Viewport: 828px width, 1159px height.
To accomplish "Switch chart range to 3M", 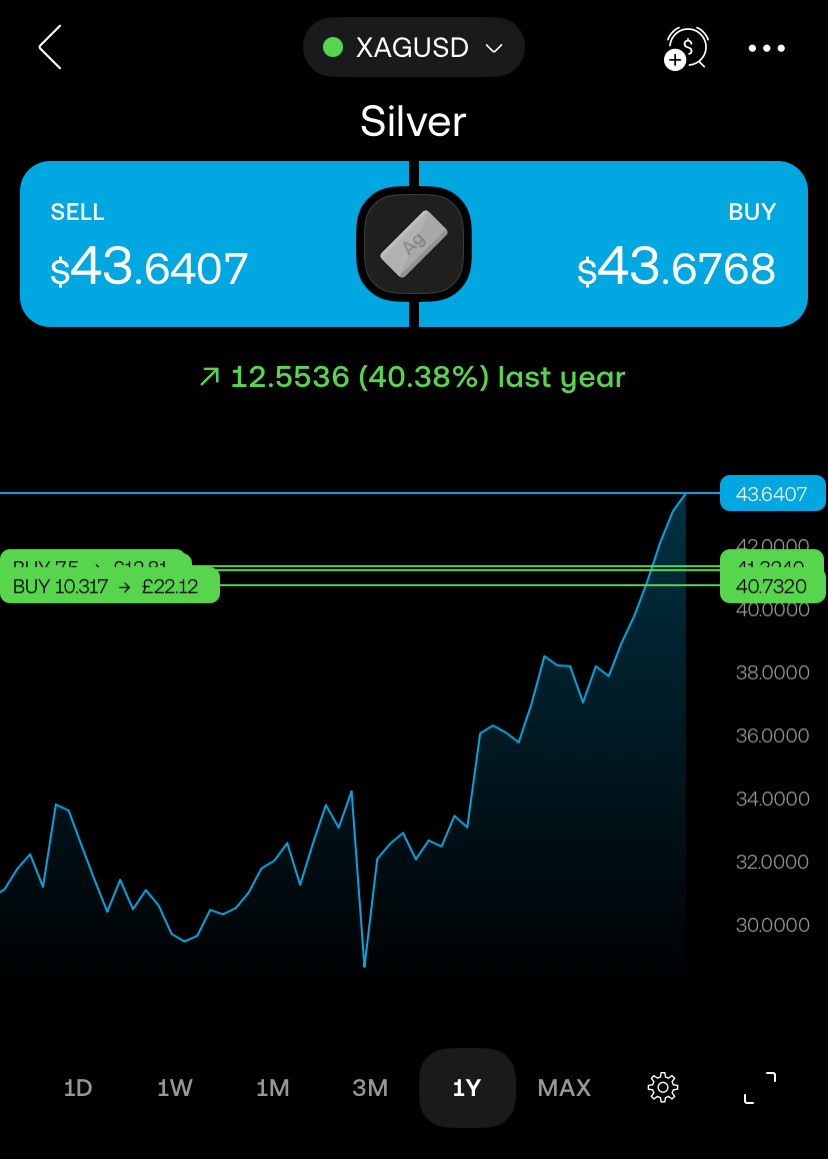I will click(x=370, y=1087).
